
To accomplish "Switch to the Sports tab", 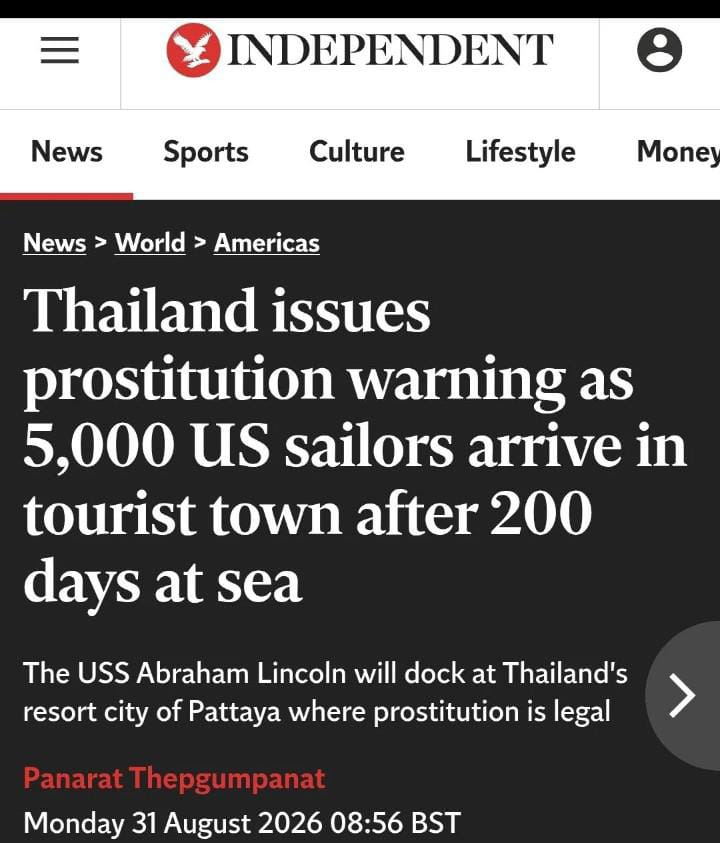I will click(206, 152).
